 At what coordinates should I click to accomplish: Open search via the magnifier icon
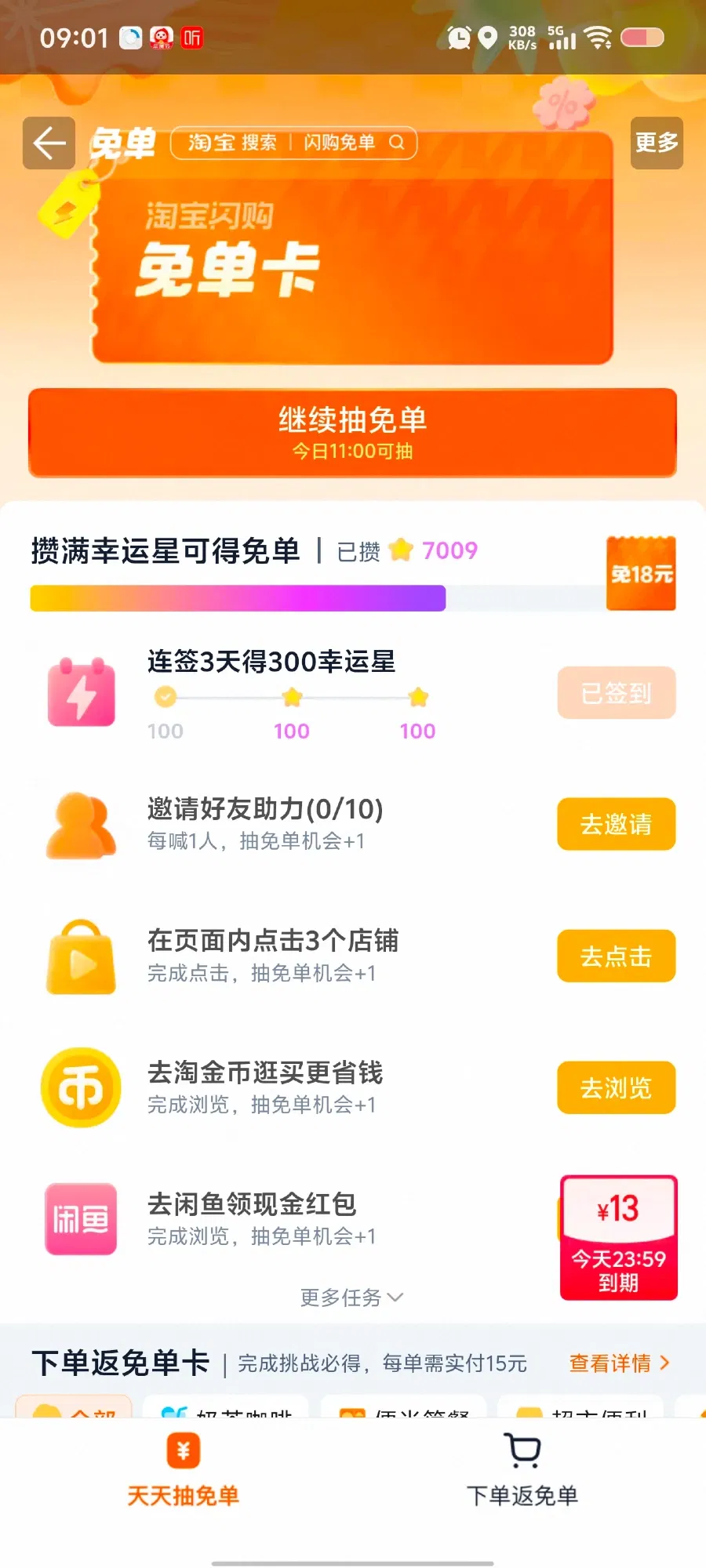[398, 143]
